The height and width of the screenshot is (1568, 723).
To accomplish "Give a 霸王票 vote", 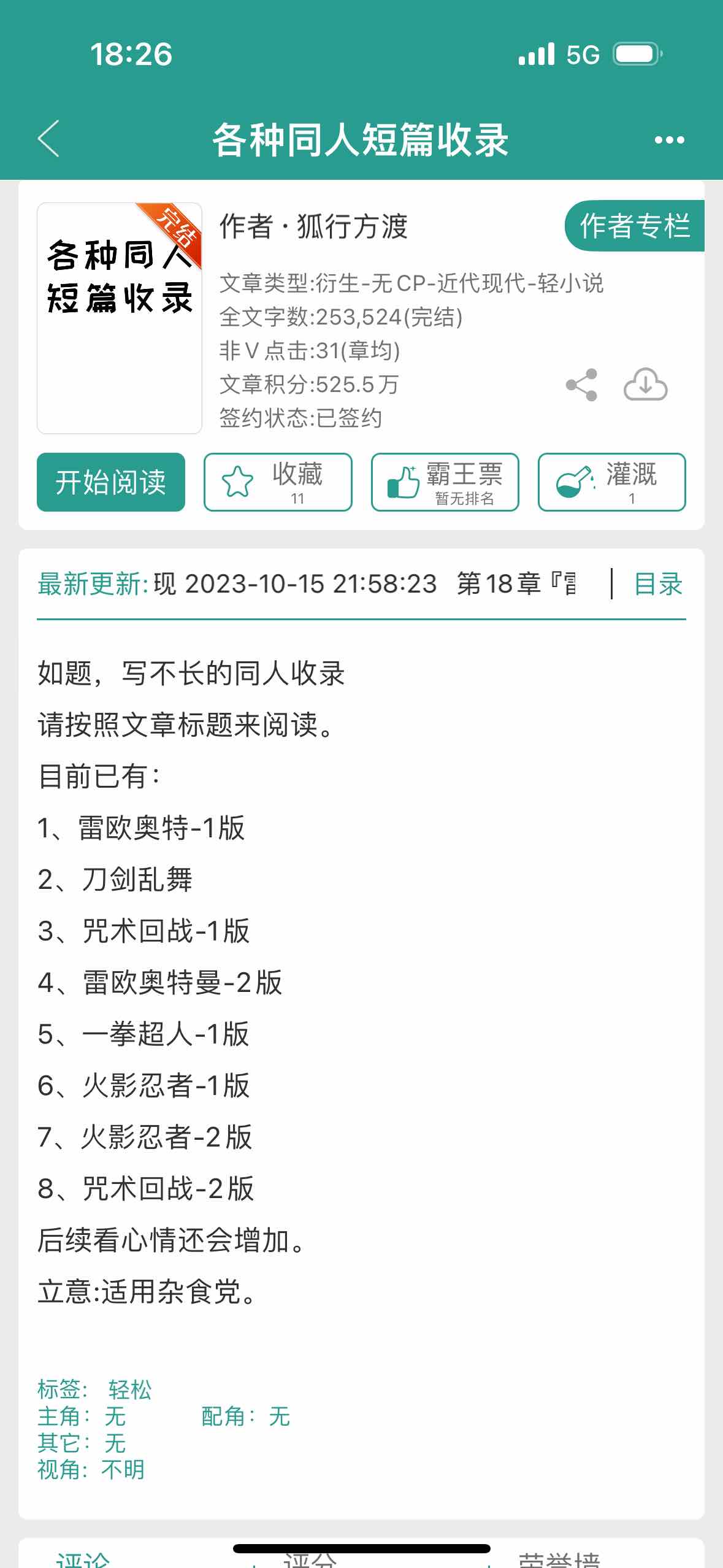I will pos(445,482).
